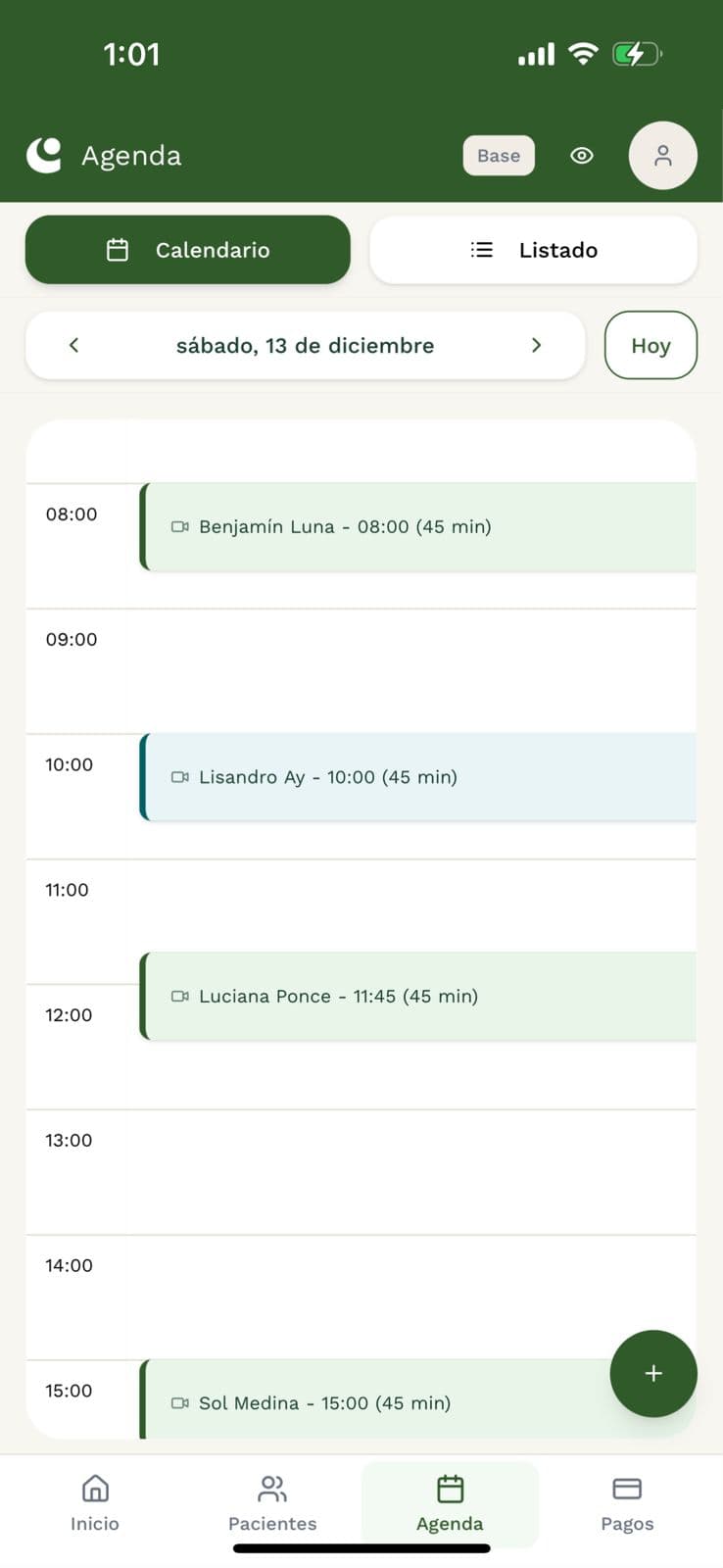The height and width of the screenshot is (1568, 723).
Task: Open the Pagos card icon
Action: click(627, 1488)
